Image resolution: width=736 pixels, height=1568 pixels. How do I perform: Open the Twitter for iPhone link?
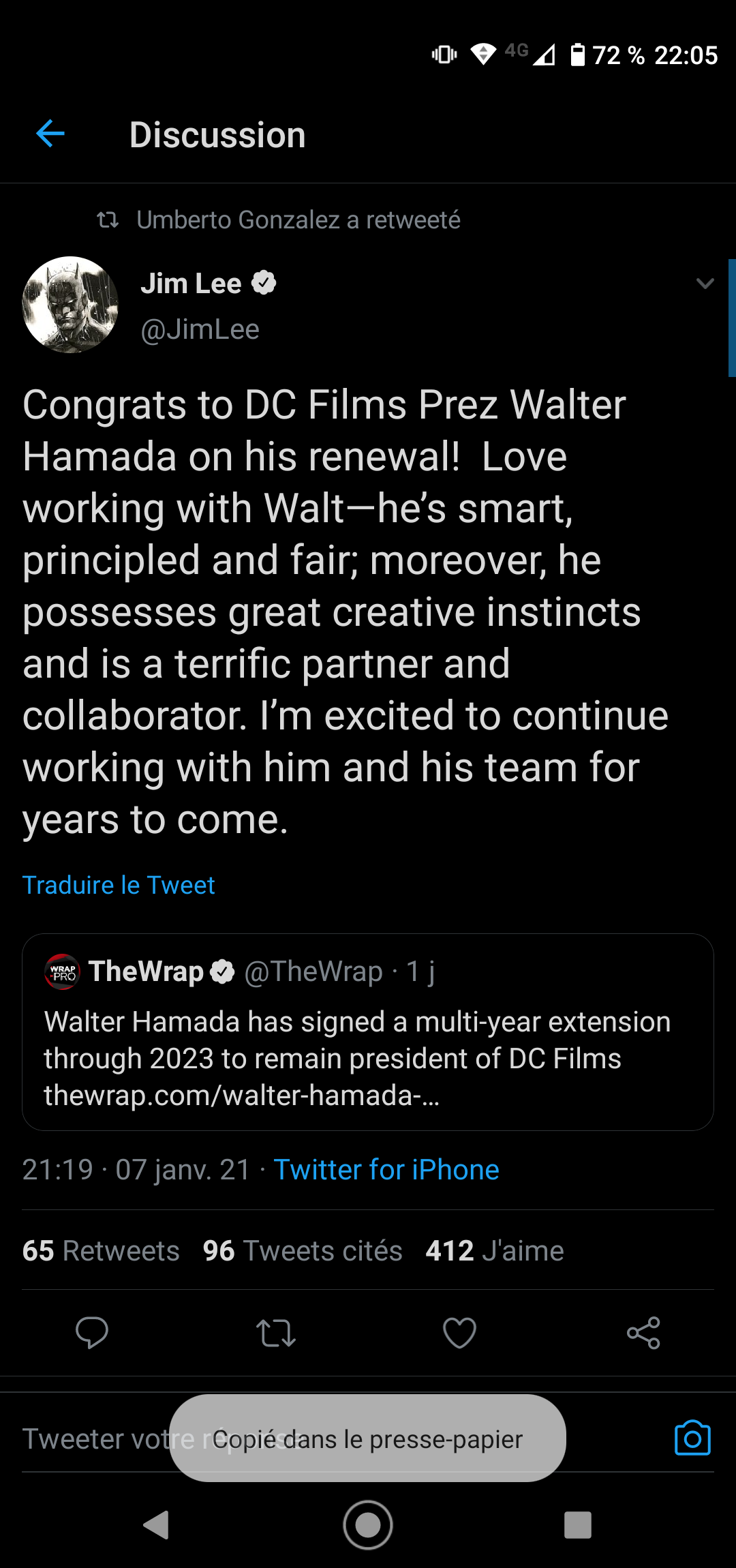point(386,1170)
